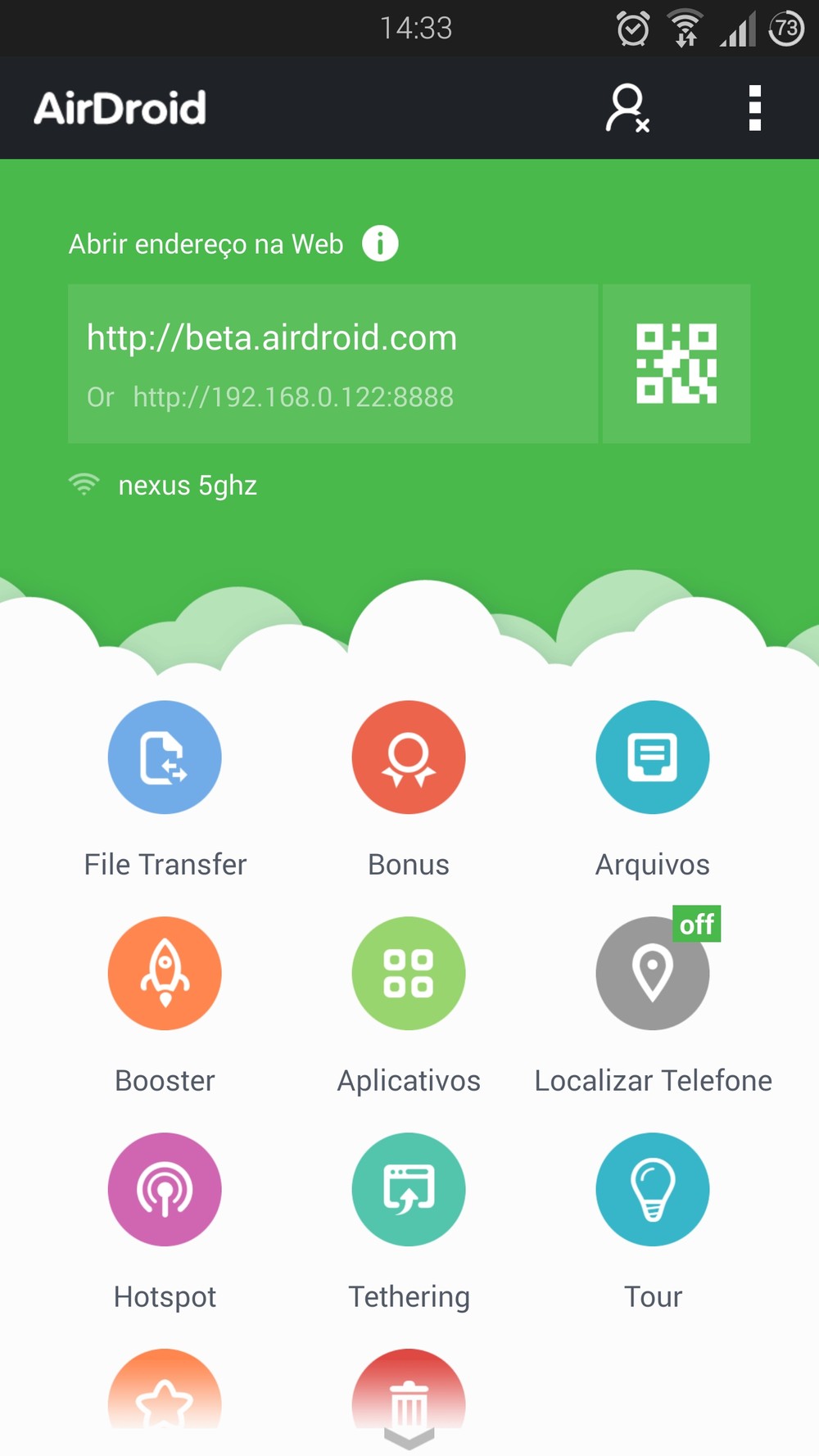Open the orange star icon tile
819x1456 pixels.
pyautogui.click(x=165, y=1390)
